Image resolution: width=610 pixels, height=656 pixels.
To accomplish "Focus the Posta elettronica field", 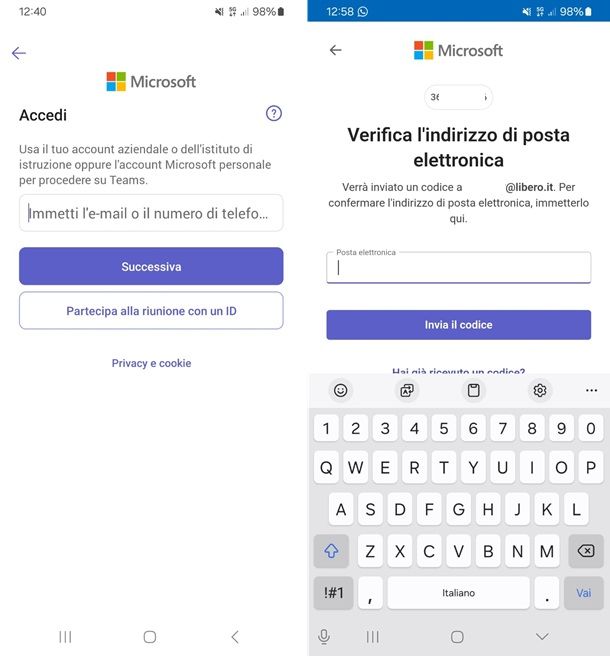I will pyautogui.click(x=458, y=268).
